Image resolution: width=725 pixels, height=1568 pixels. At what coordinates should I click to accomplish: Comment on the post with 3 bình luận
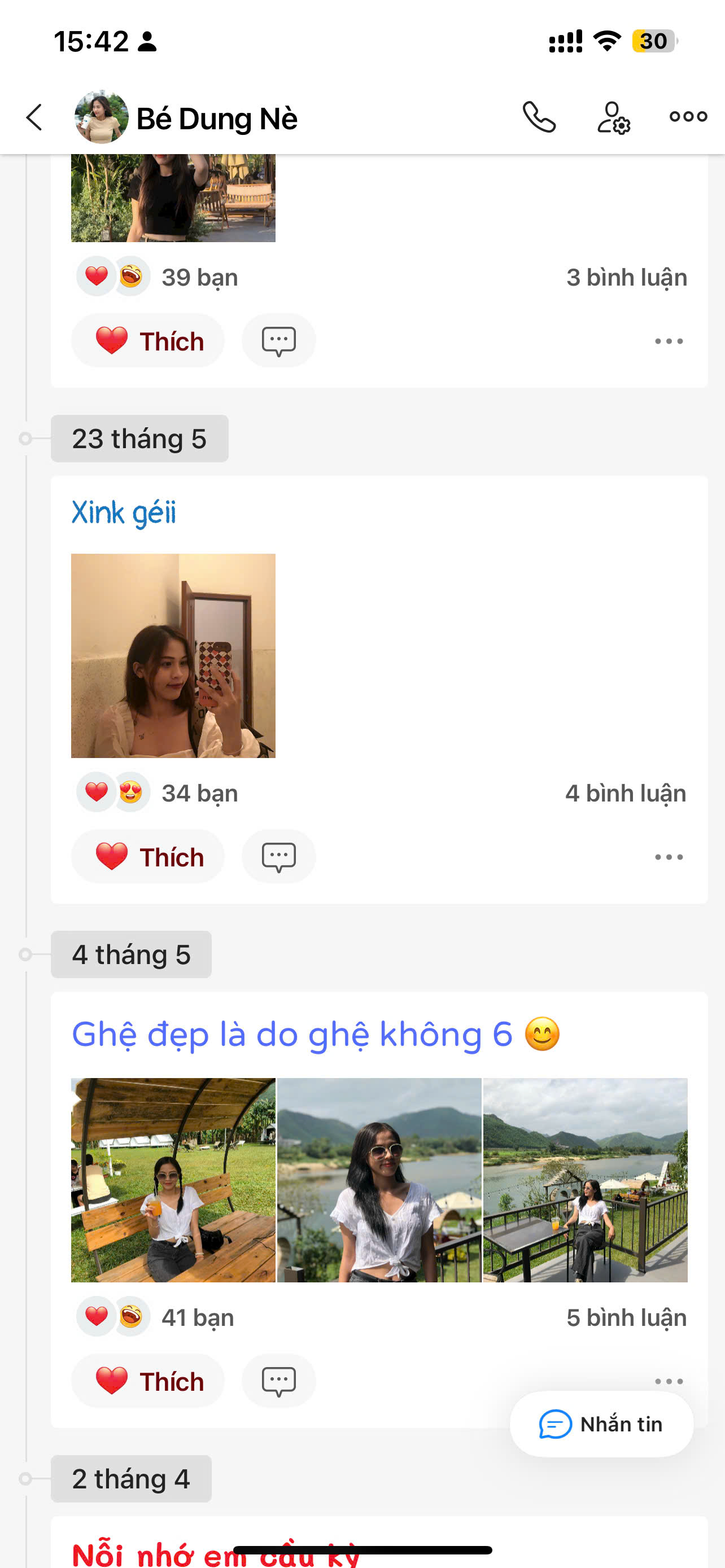(279, 341)
